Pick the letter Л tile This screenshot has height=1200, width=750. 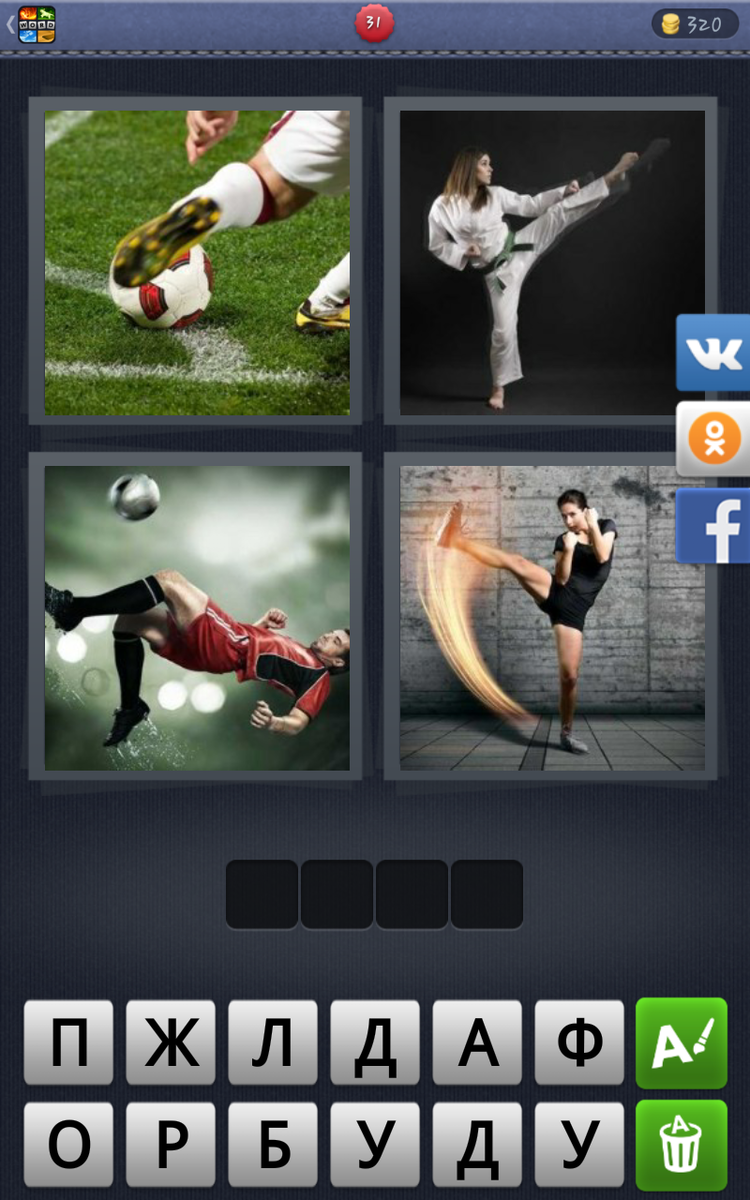[x=273, y=1043]
